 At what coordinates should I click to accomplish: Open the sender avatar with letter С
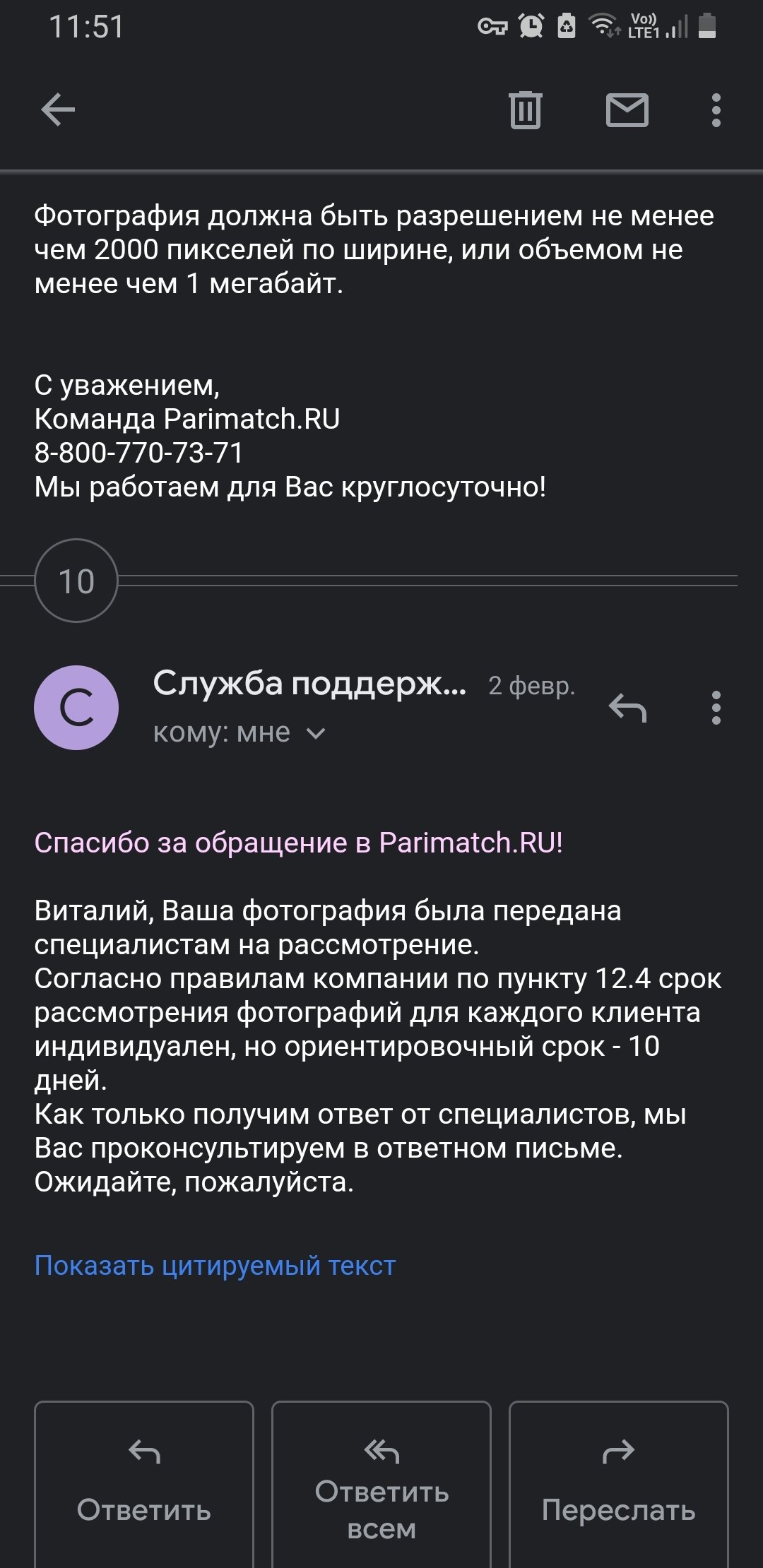point(76,707)
